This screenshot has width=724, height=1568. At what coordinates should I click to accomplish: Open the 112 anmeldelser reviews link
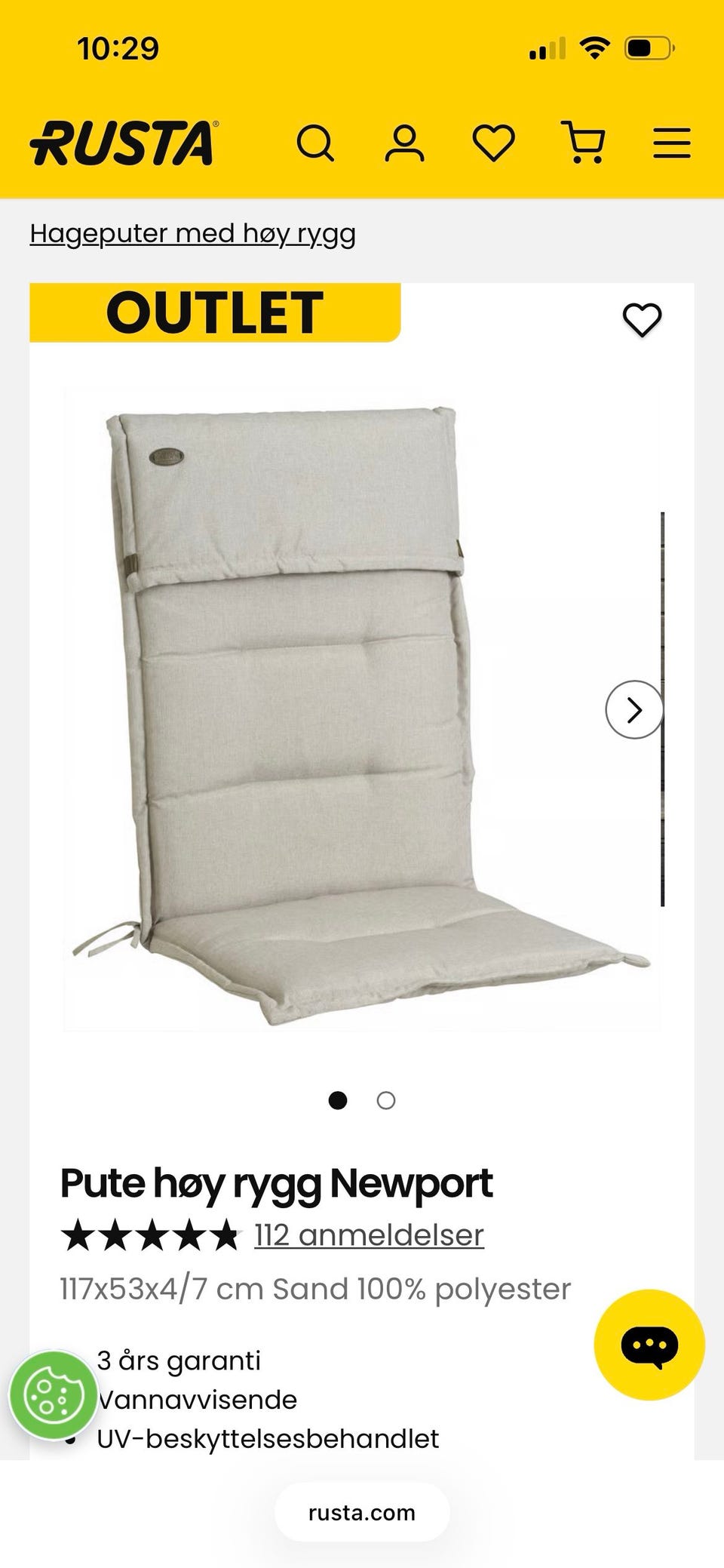(x=369, y=1236)
